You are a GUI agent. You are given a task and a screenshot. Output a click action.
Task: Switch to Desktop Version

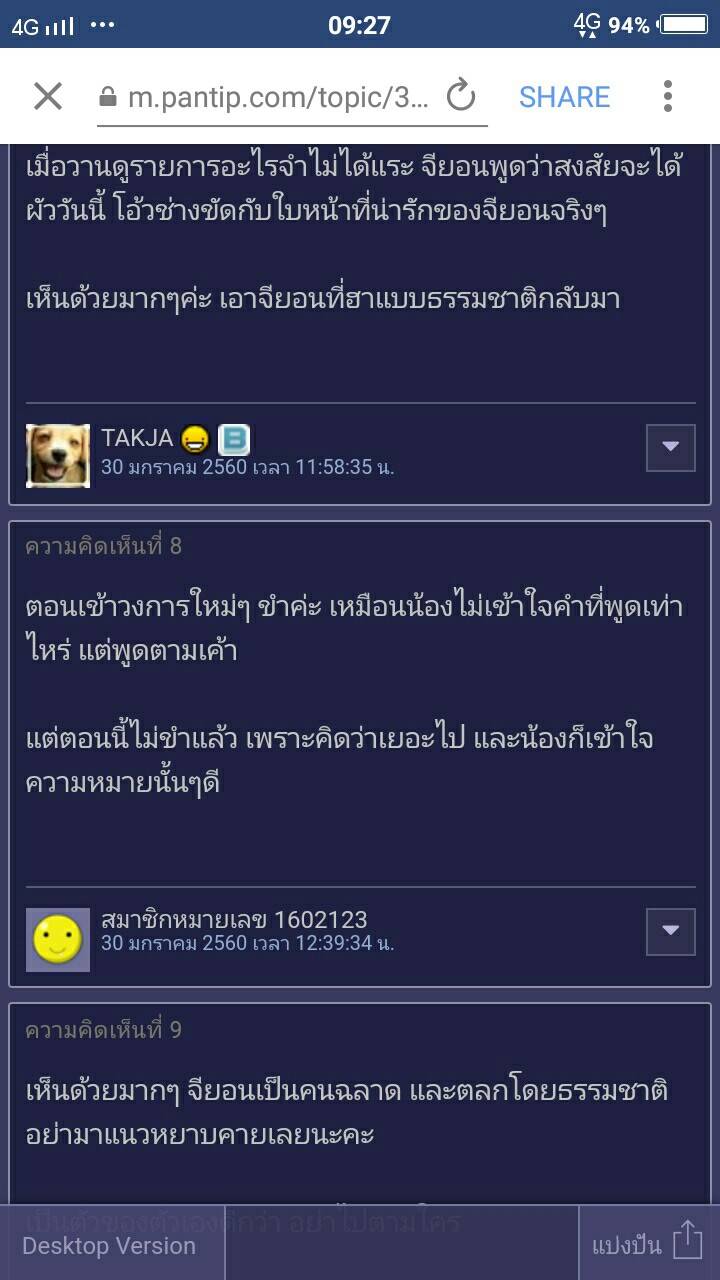point(109,1246)
